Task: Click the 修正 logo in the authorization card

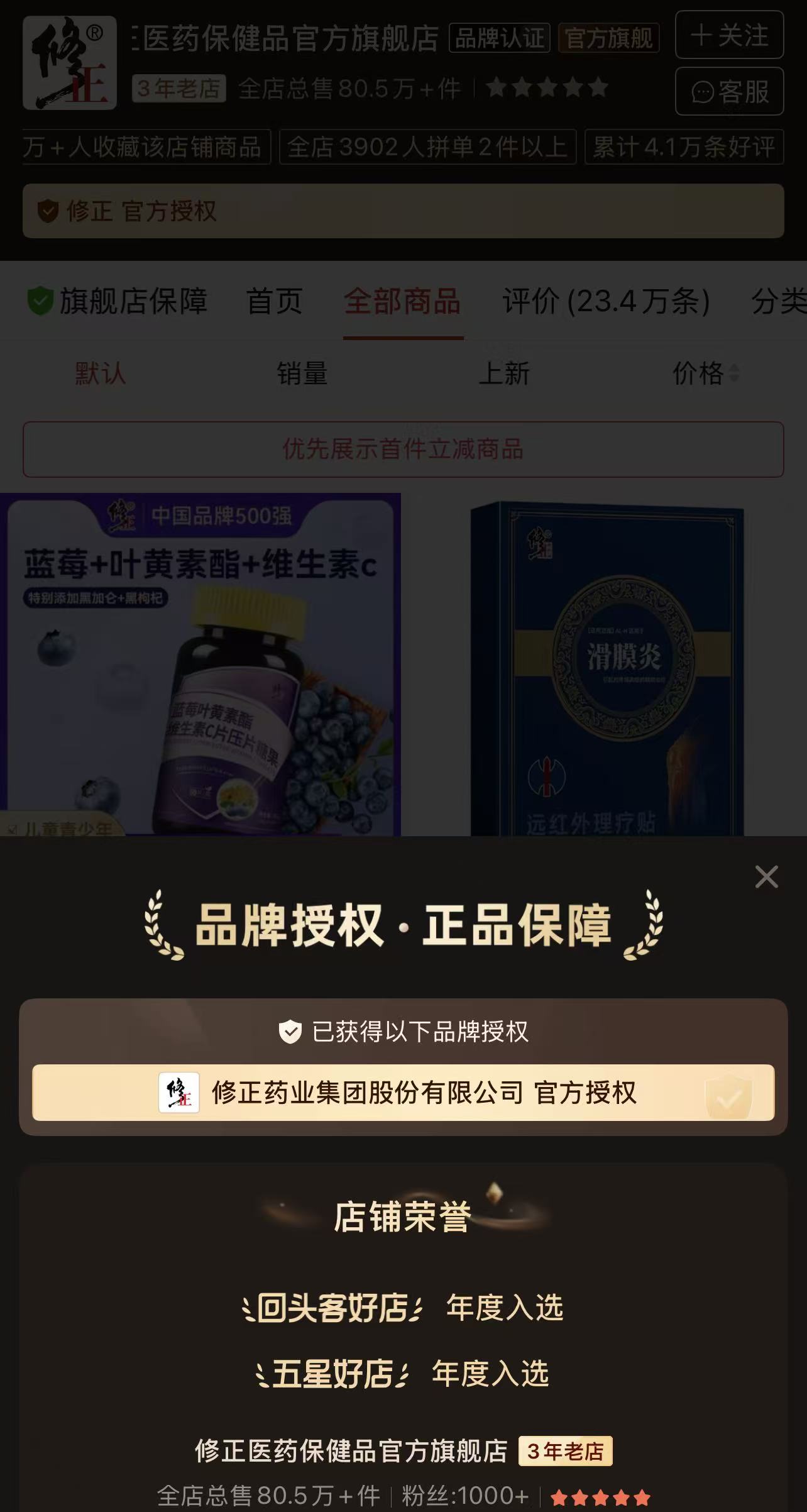Action: tap(178, 1094)
